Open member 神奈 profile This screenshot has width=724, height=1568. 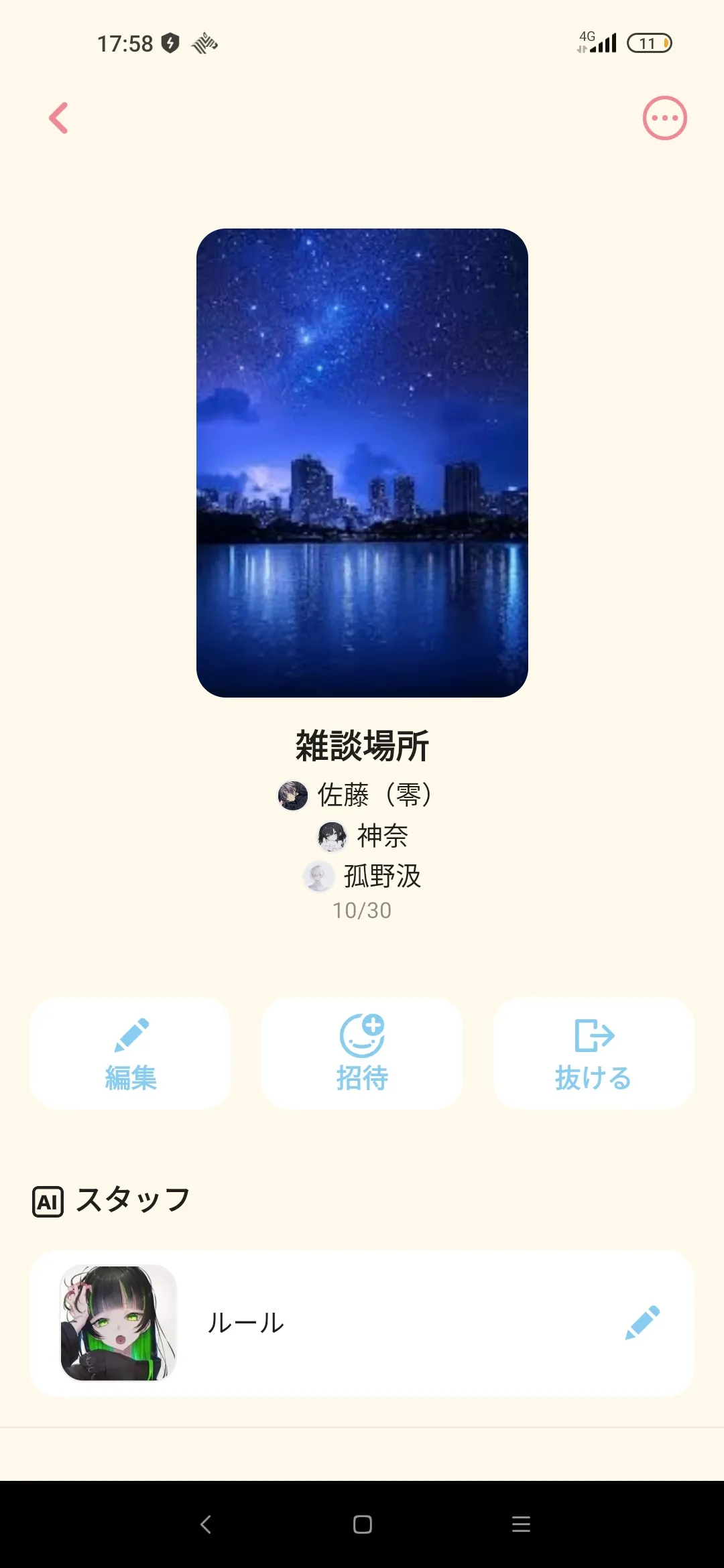click(x=363, y=836)
